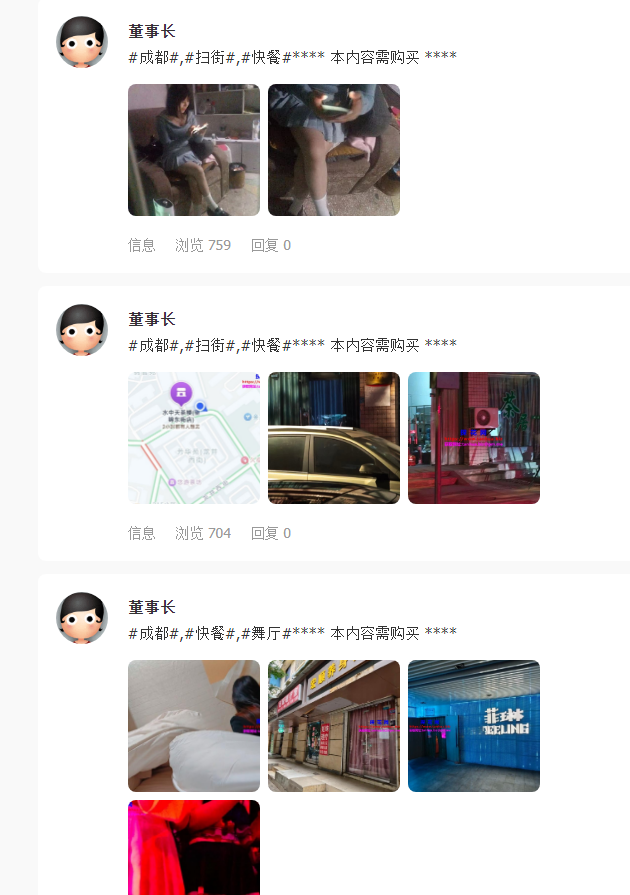Open the post text with 759 views
The image size is (630, 895).
[292, 57]
